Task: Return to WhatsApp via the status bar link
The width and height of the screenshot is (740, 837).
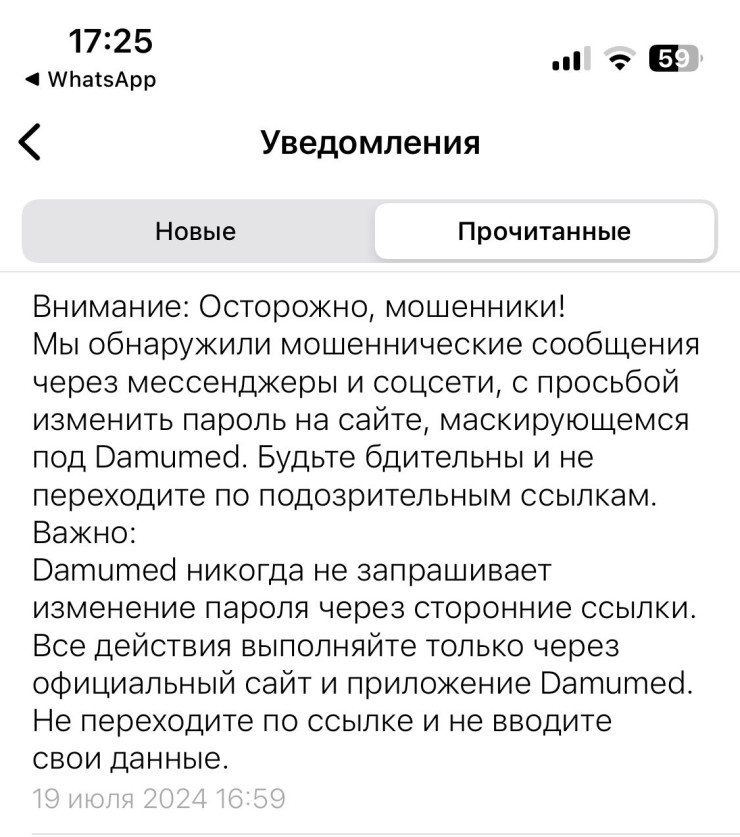Action: coord(91,79)
